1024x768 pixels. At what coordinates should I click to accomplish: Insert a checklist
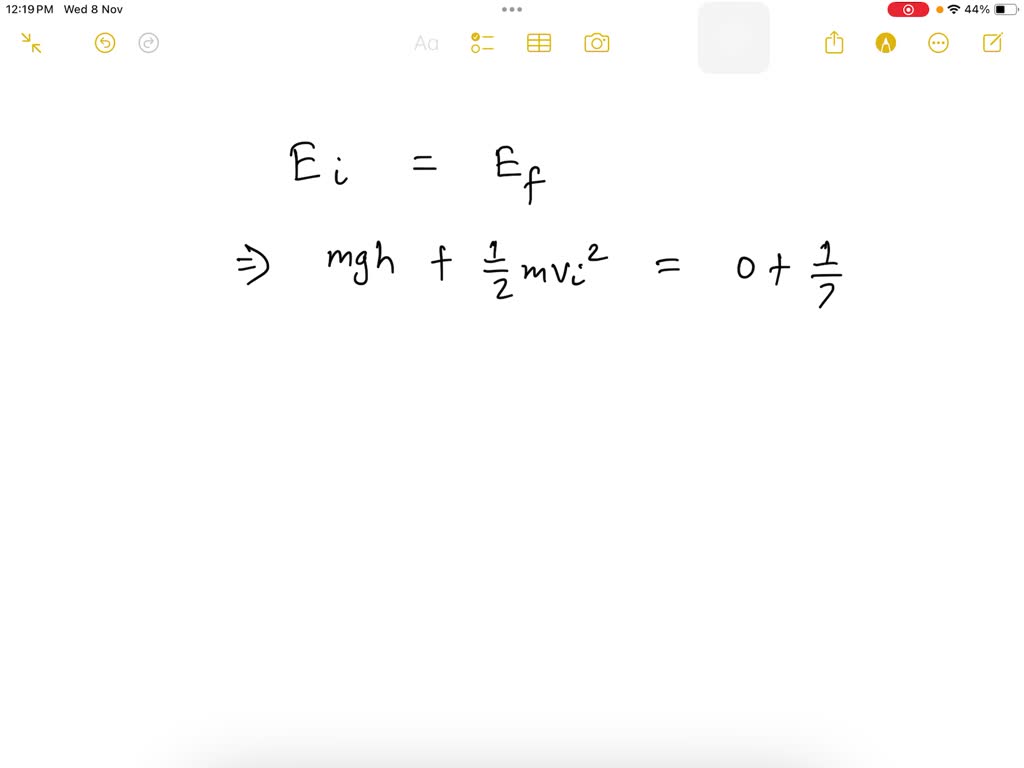(482, 43)
